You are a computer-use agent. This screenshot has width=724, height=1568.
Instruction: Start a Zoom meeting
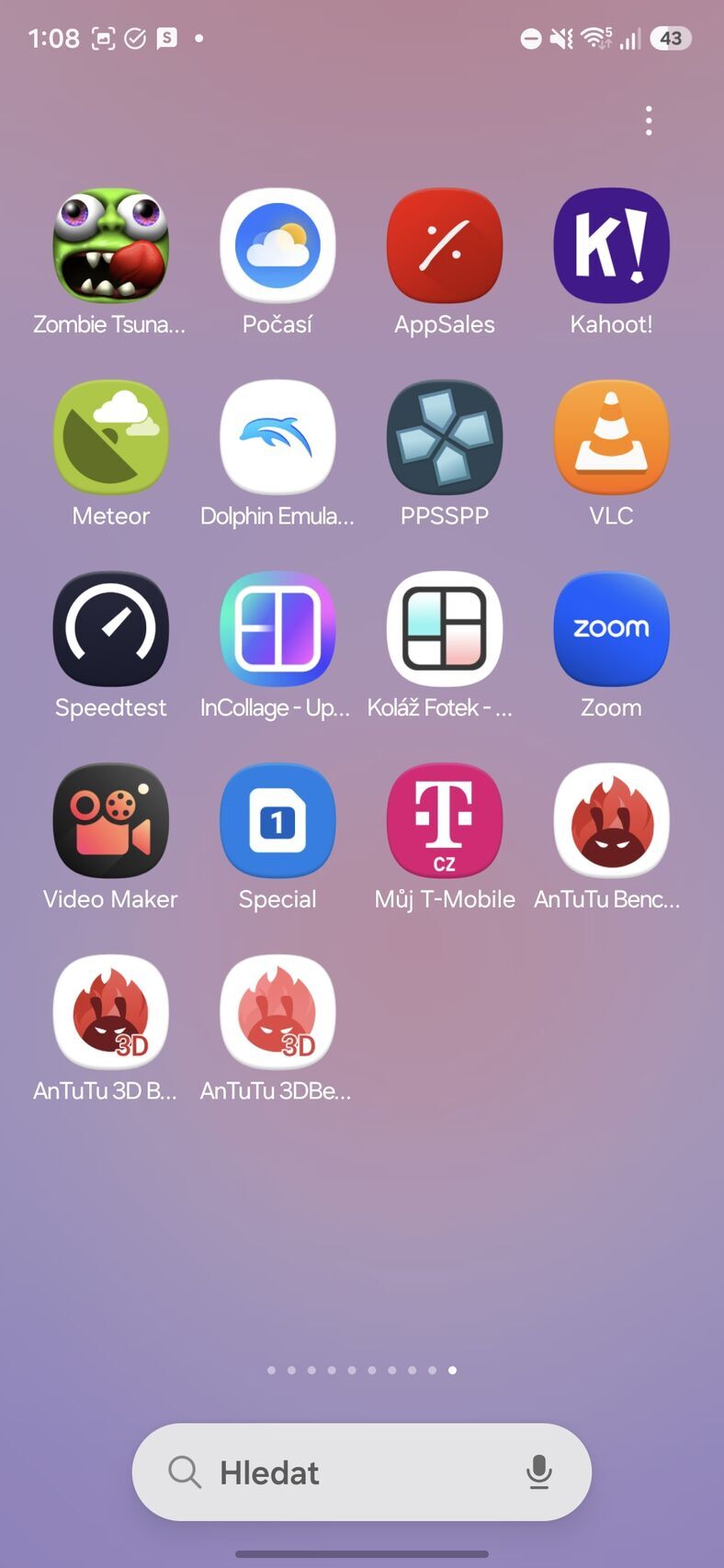tap(611, 629)
